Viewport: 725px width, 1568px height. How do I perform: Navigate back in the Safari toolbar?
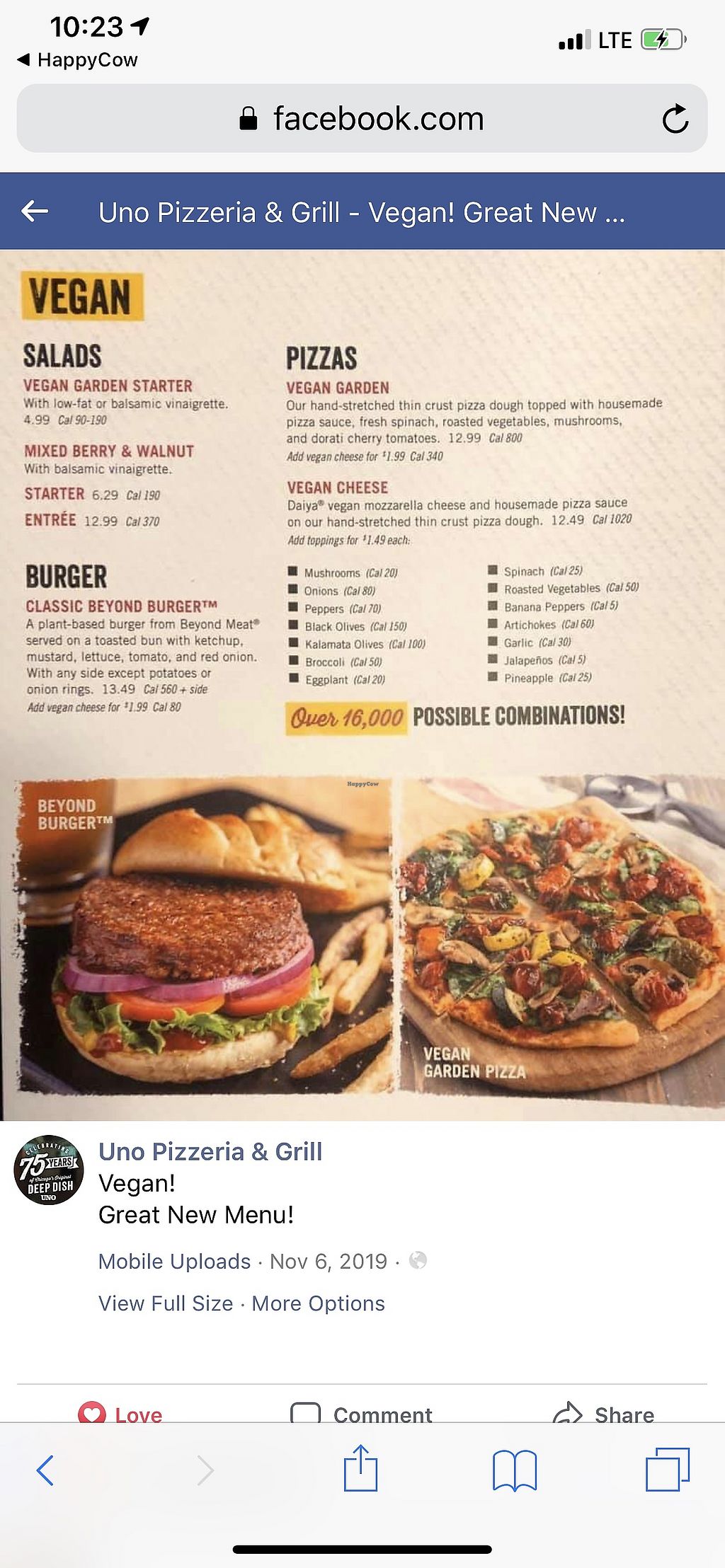[45, 1470]
